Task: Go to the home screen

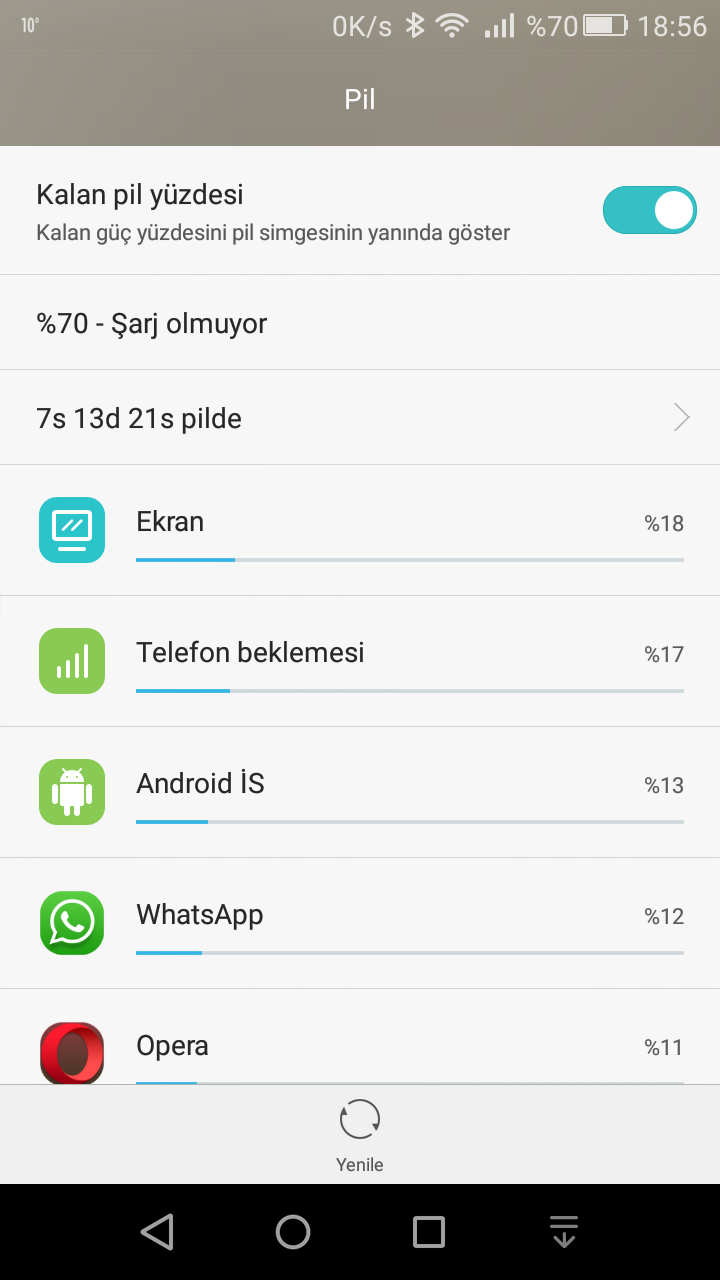Action: click(x=293, y=1232)
